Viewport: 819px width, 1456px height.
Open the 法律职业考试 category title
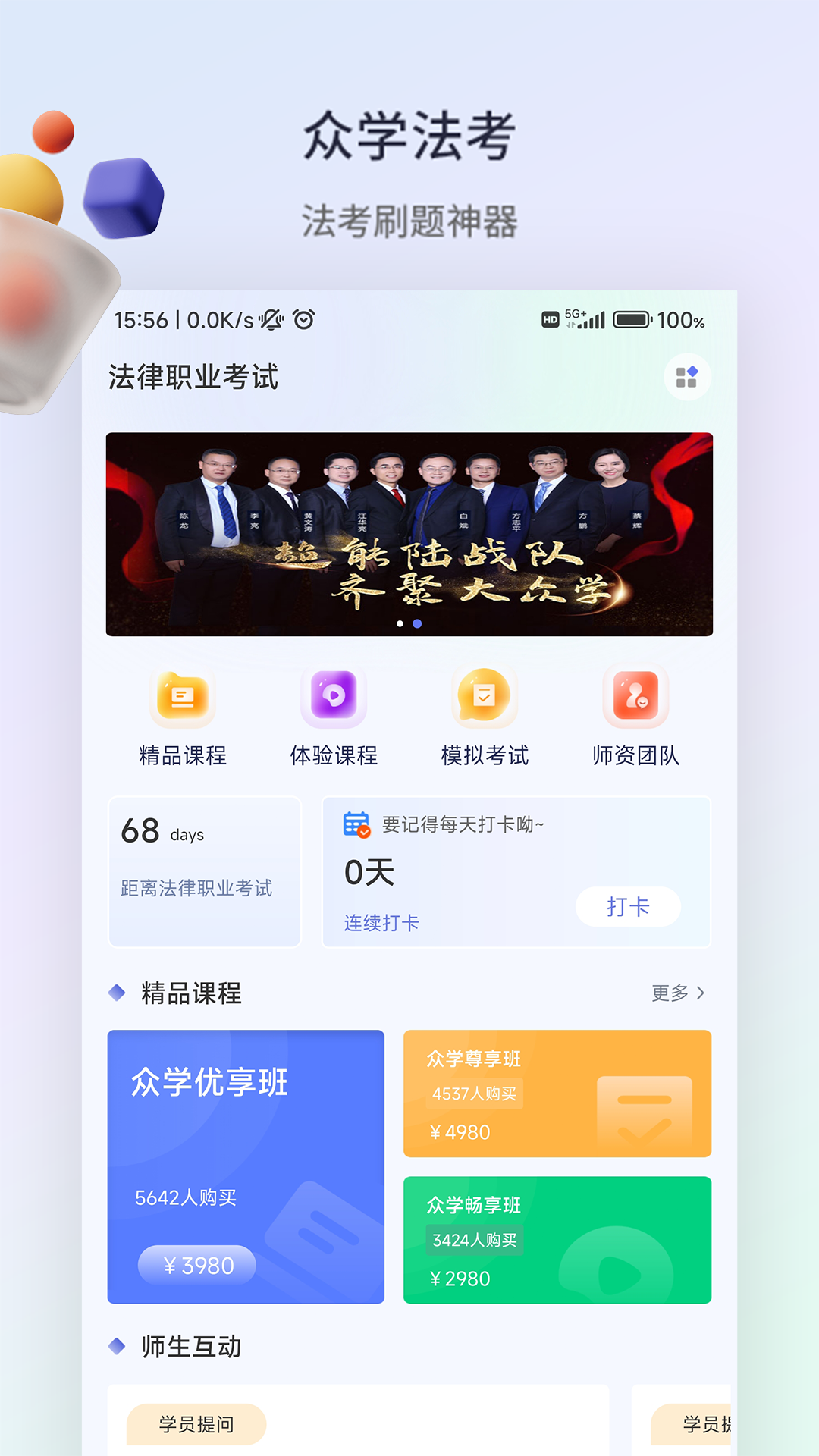click(x=193, y=377)
